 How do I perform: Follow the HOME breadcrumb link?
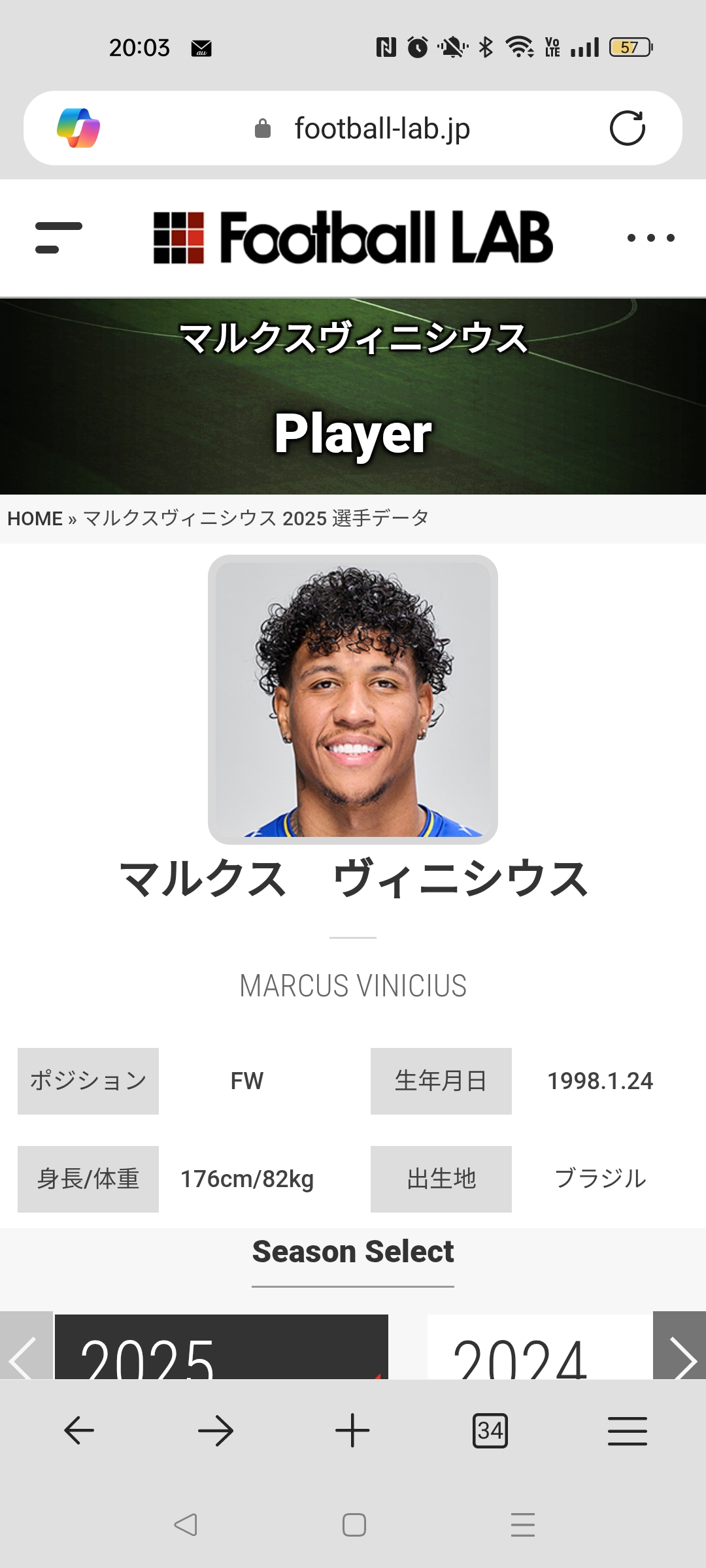[x=35, y=519]
